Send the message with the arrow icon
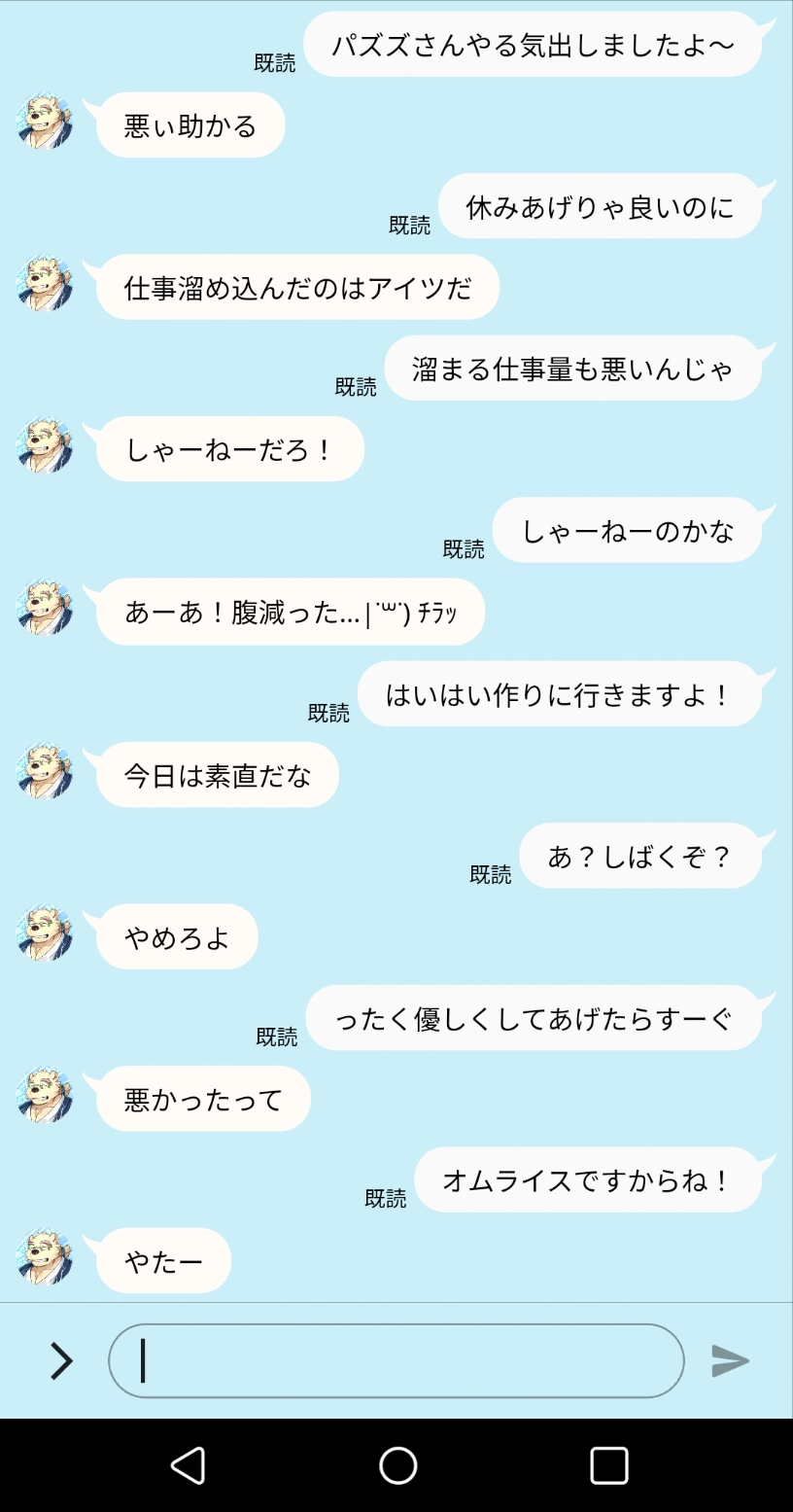Screen dimensions: 793x1512 tap(730, 1360)
